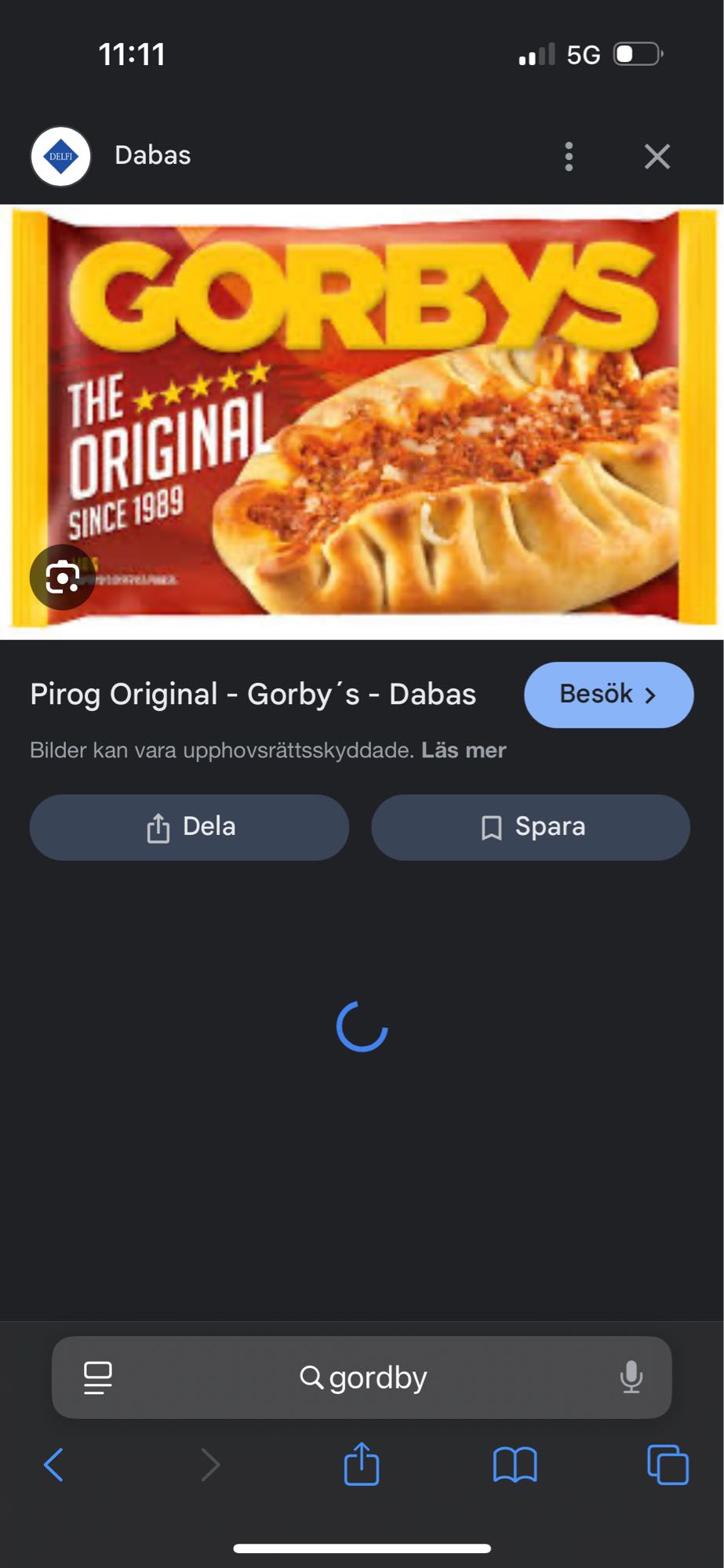This screenshot has width=724, height=1568.
Task: Close the image viewer with the X
Action: pyautogui.click(x=657, y=156)
